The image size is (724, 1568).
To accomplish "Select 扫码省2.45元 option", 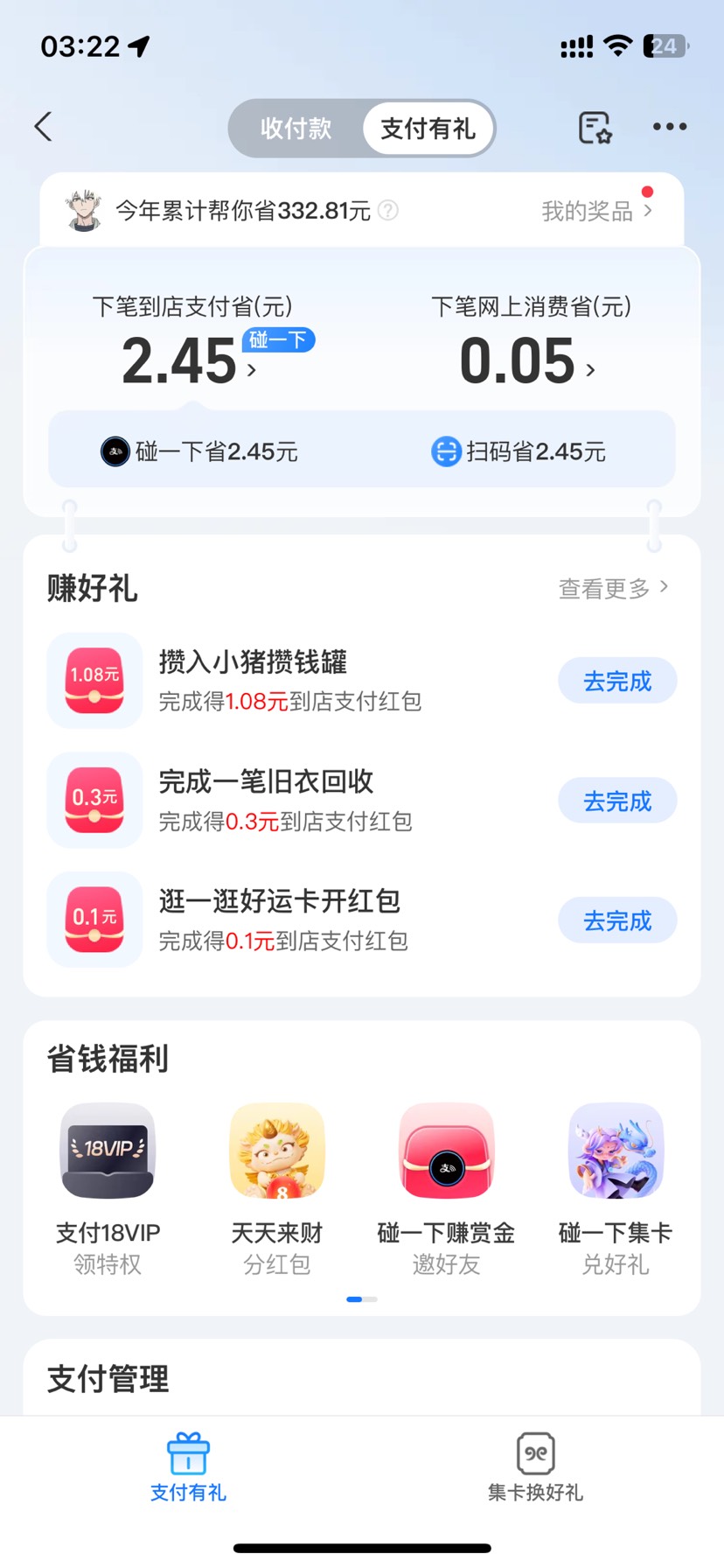I will tap(519, 451).
